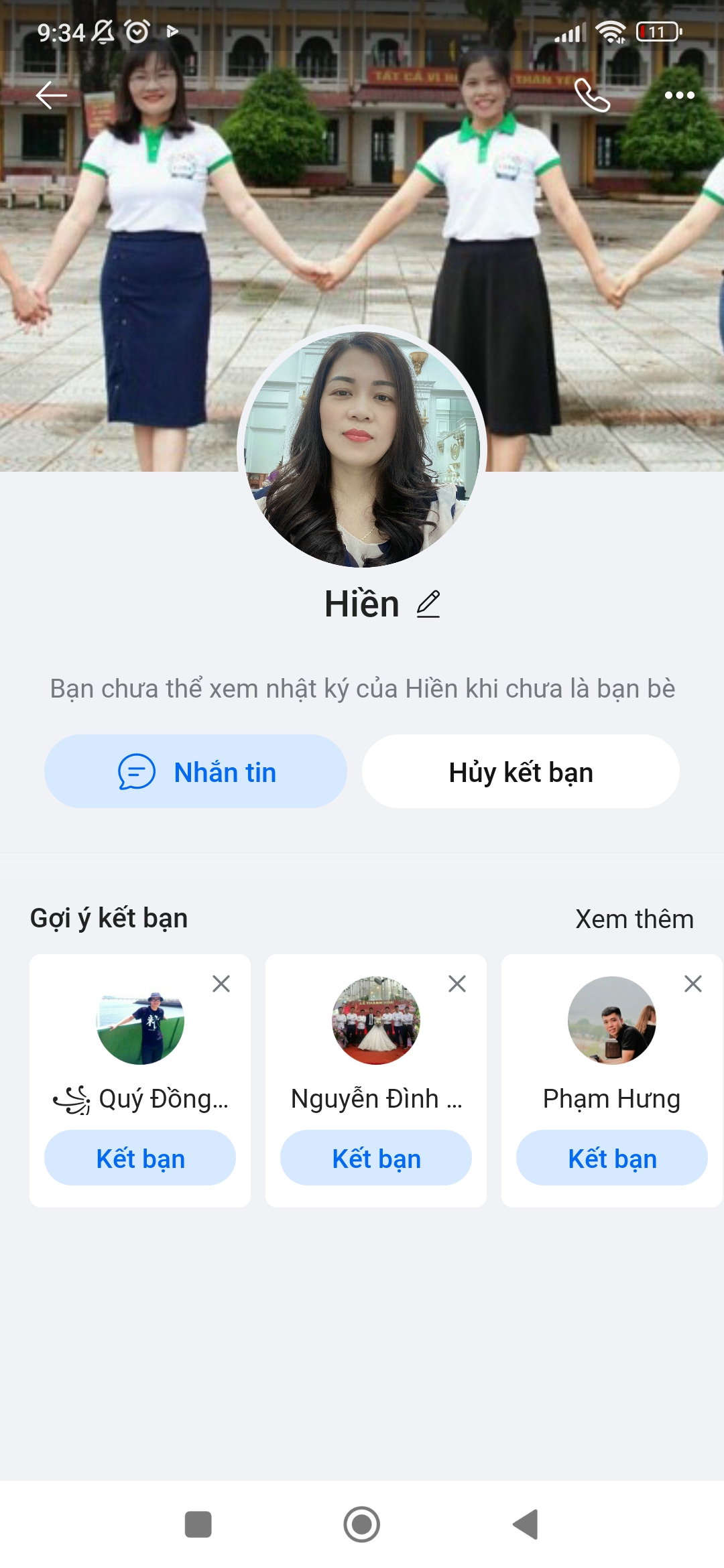Open Xem thêm friend suggestions

coord(634,919)
